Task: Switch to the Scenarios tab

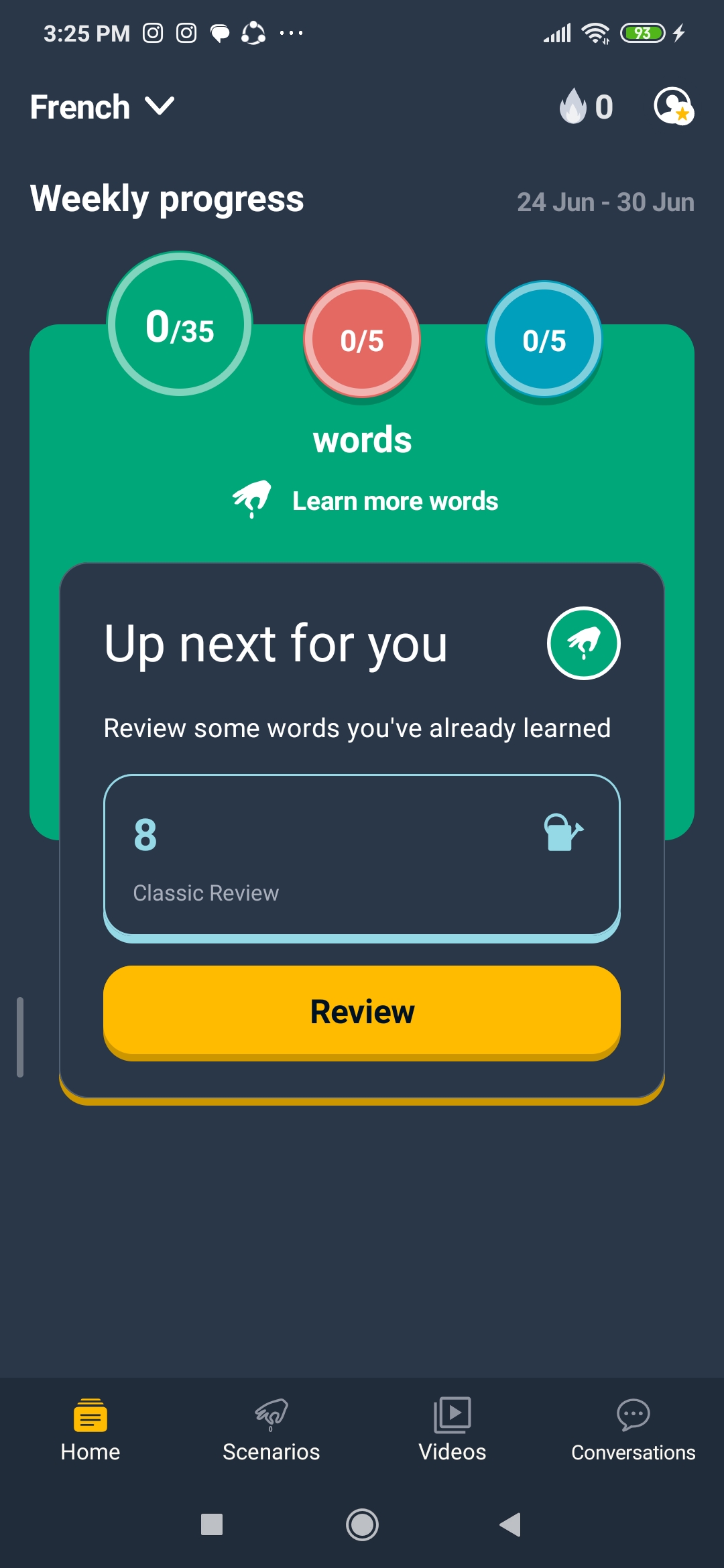Action: (x=271, y=1430)
